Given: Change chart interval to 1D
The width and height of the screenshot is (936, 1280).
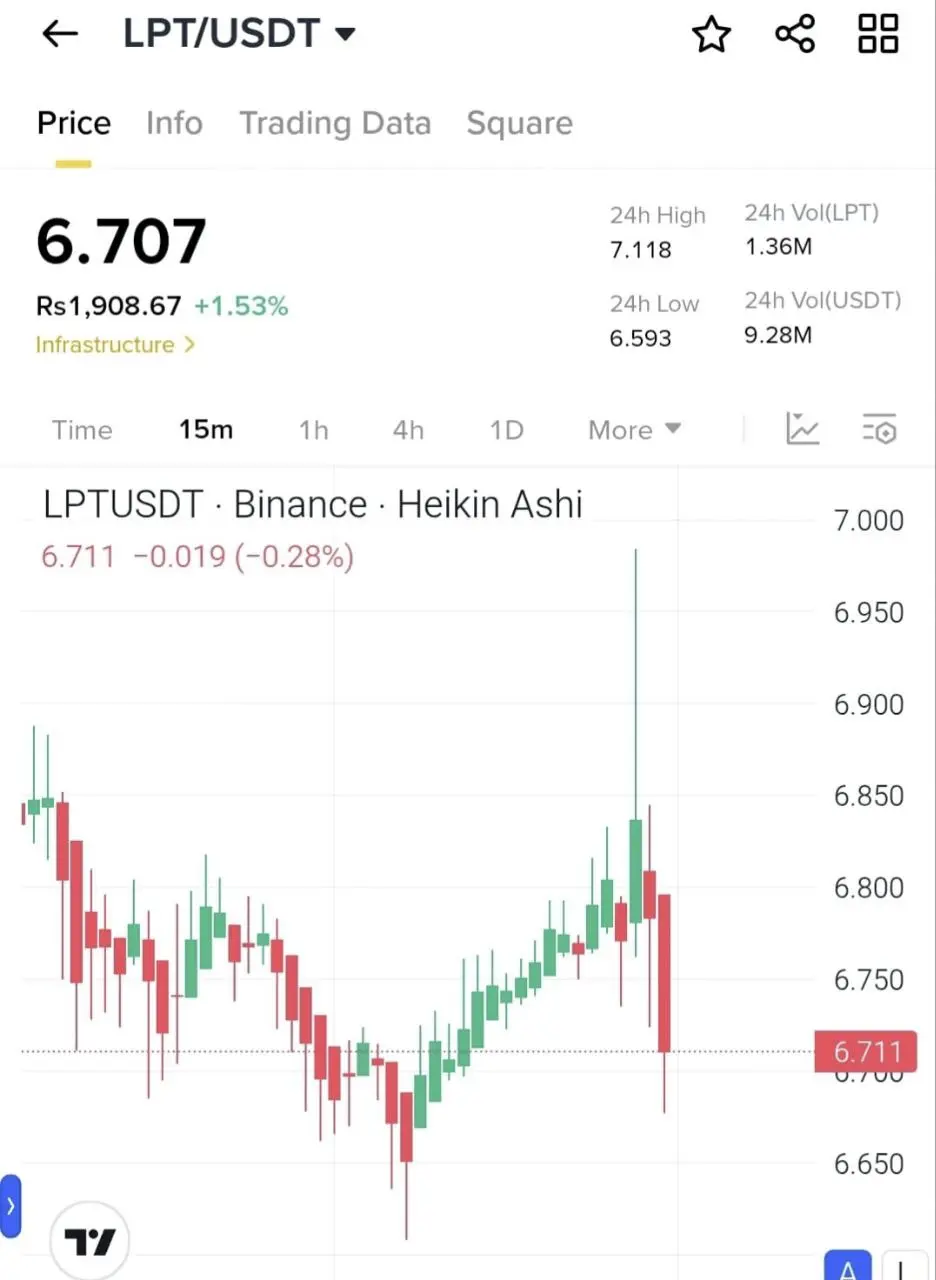Looking at the screenshot, I should click(x=507, y=430).
